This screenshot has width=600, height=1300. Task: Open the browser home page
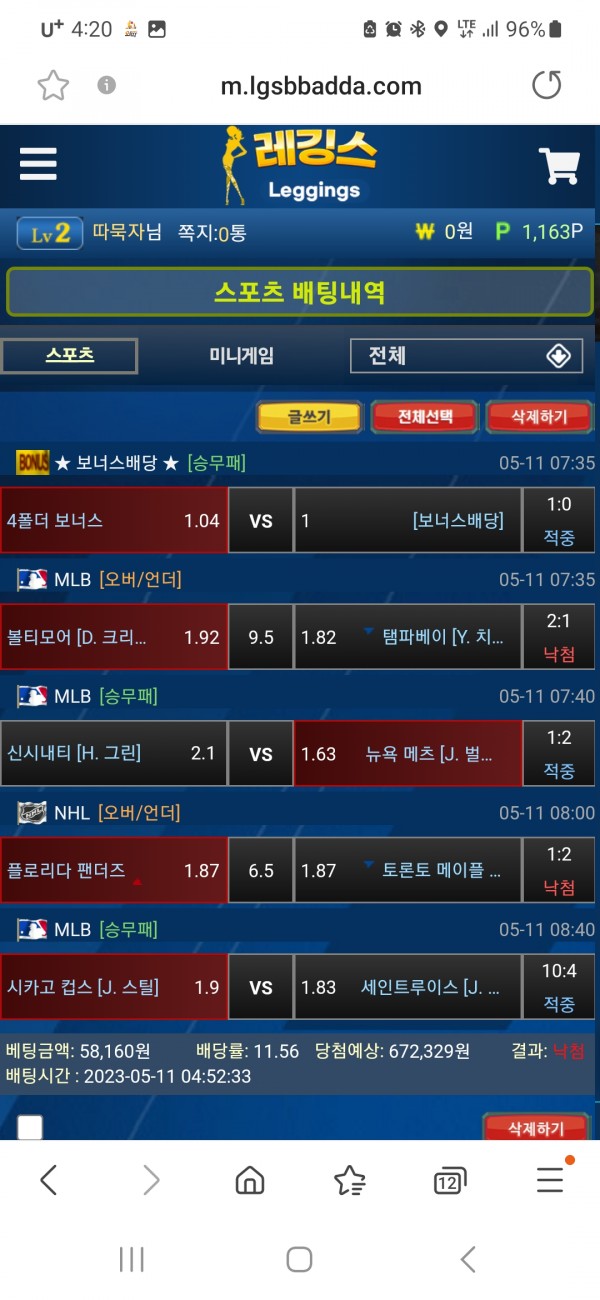[x=249, y=1181]
